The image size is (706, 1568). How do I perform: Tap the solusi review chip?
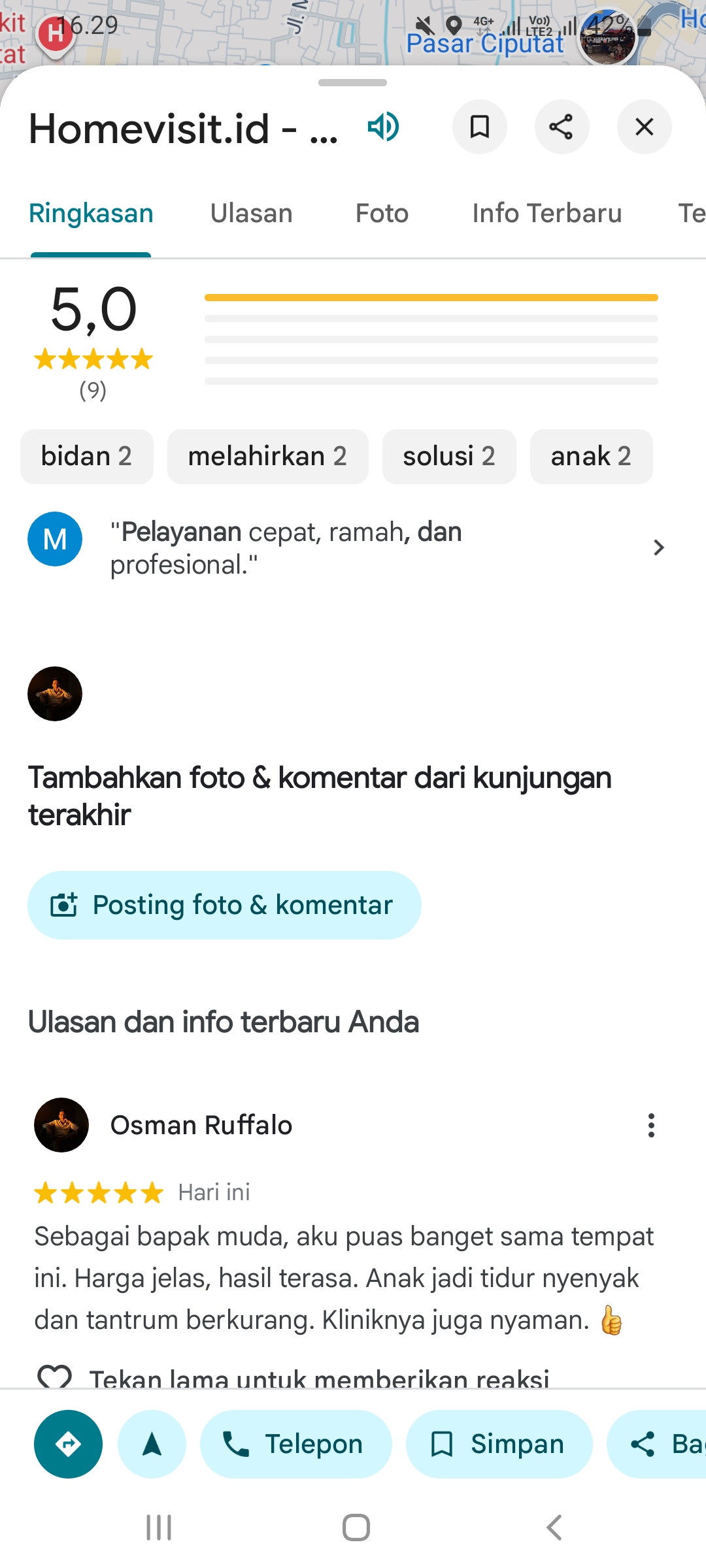(449, 456)
